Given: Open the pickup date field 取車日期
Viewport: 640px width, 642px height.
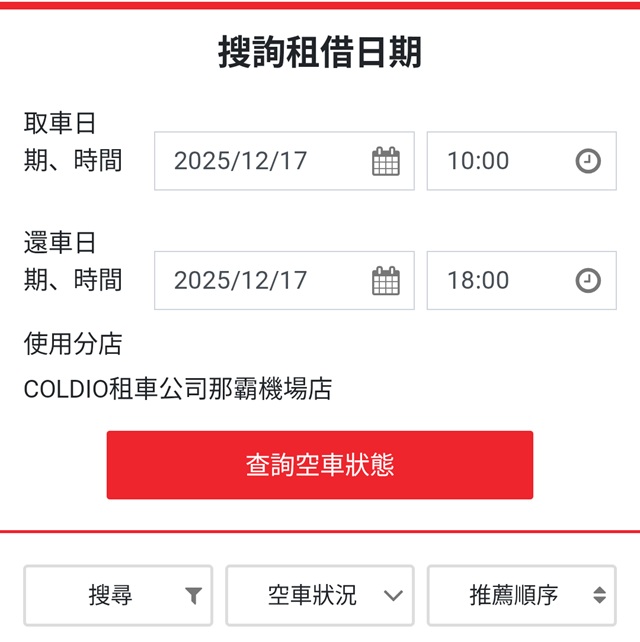Looking at the screenshot, I should (x=284, y=160).
